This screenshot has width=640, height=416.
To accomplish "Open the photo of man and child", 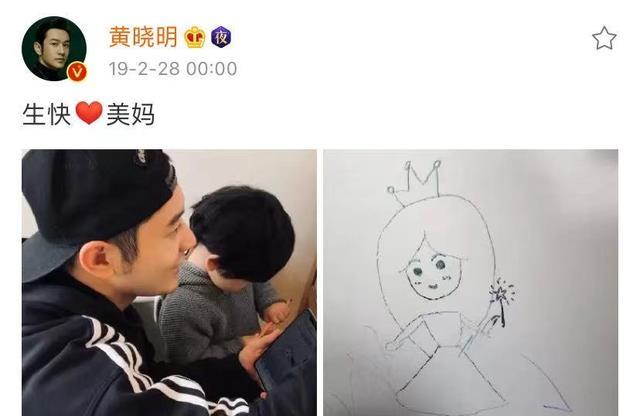I will [169, 282].
